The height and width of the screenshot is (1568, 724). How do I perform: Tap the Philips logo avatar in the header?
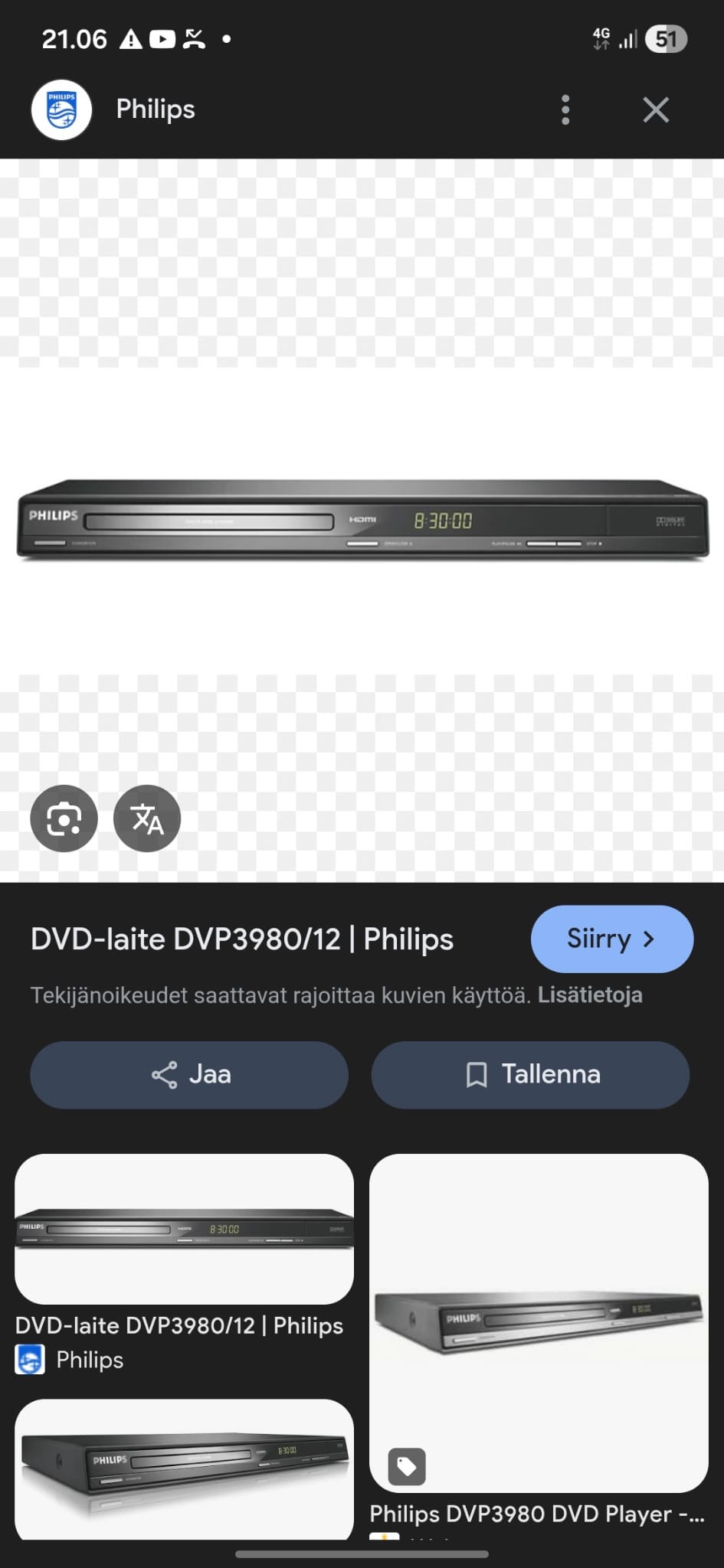tap(60, 109)
